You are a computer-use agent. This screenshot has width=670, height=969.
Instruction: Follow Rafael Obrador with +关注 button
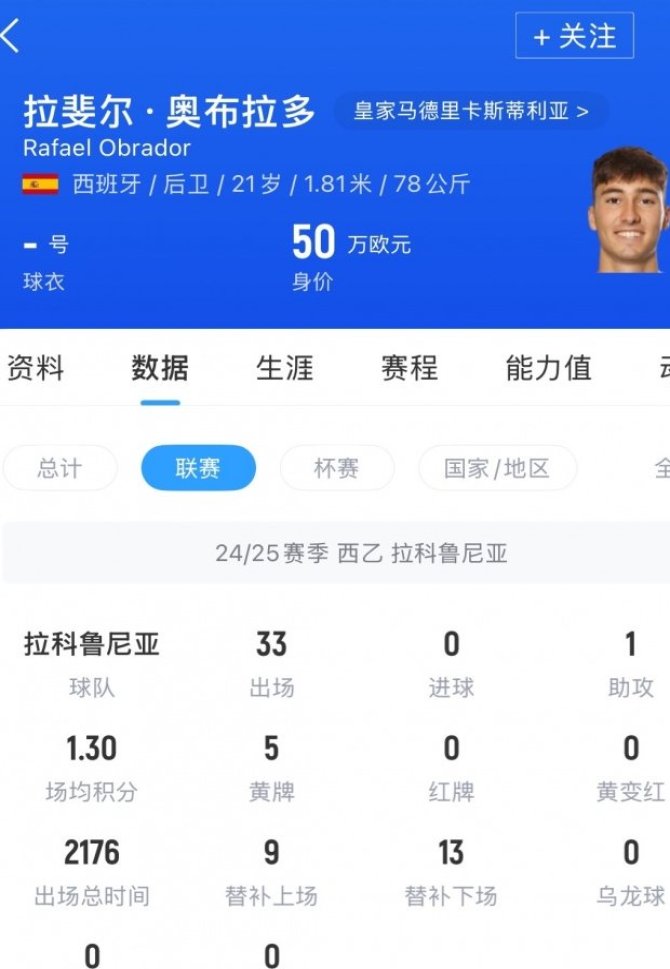click(x=574, y=37)
